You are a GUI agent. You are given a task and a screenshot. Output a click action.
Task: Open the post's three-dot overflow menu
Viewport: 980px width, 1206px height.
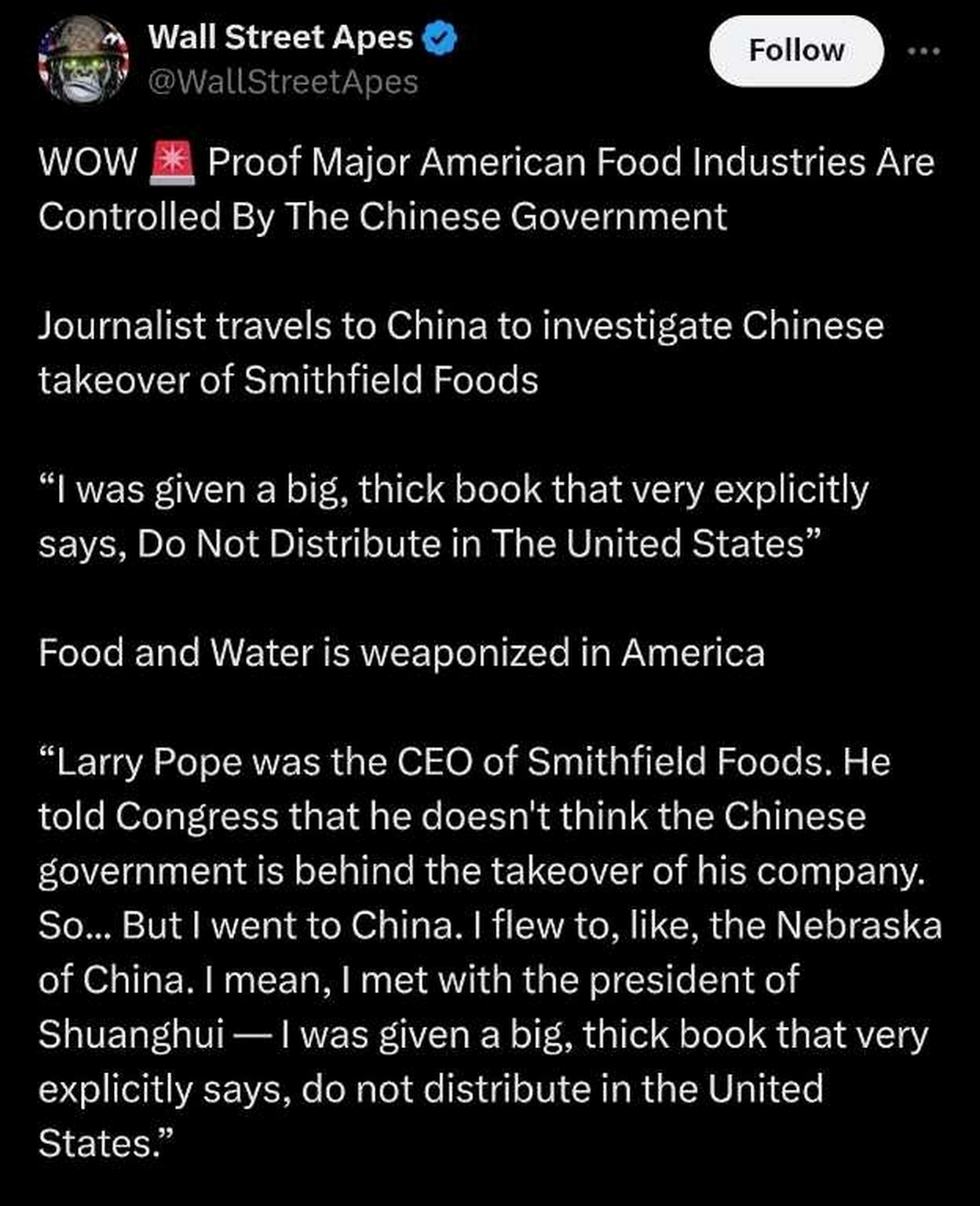923,51
